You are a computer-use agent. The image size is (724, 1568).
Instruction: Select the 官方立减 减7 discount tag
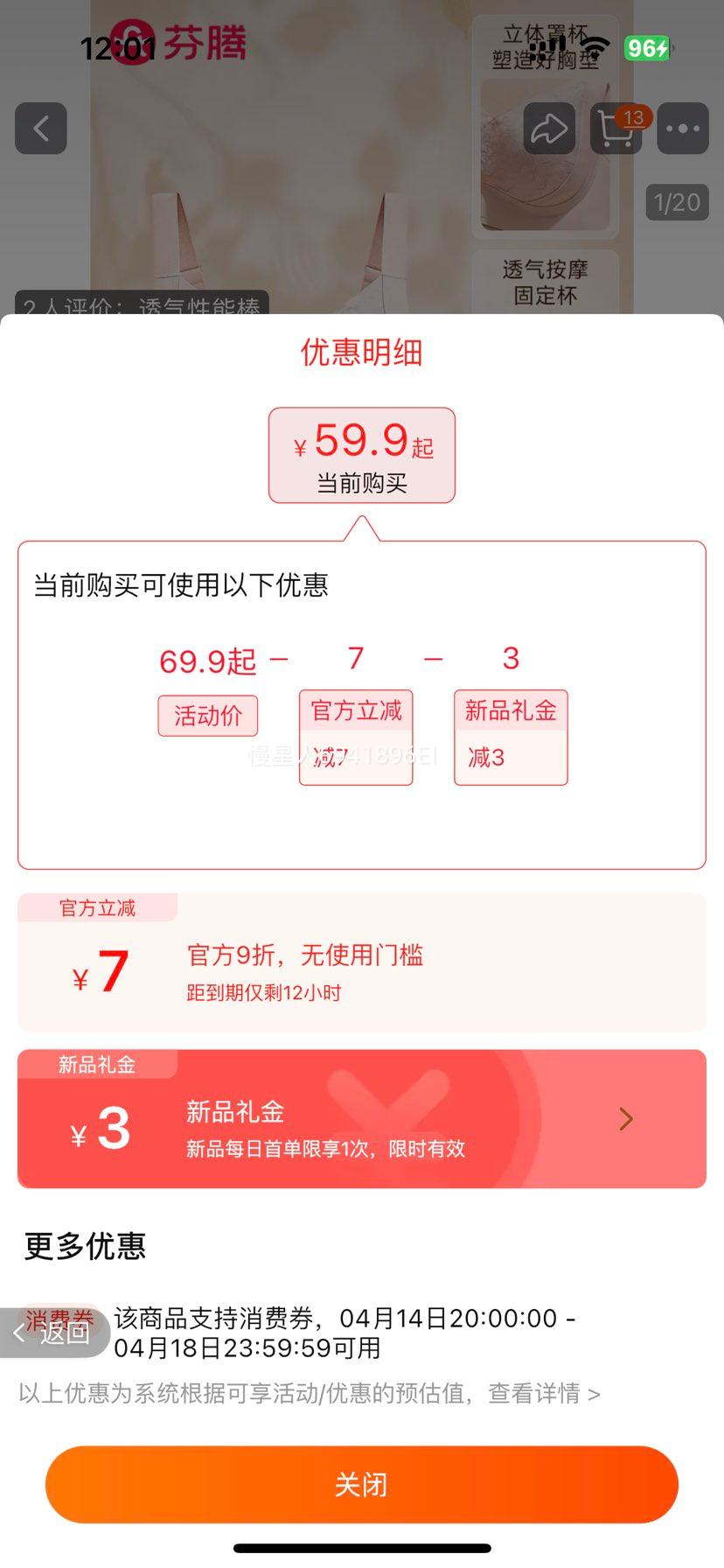(355, 736)
